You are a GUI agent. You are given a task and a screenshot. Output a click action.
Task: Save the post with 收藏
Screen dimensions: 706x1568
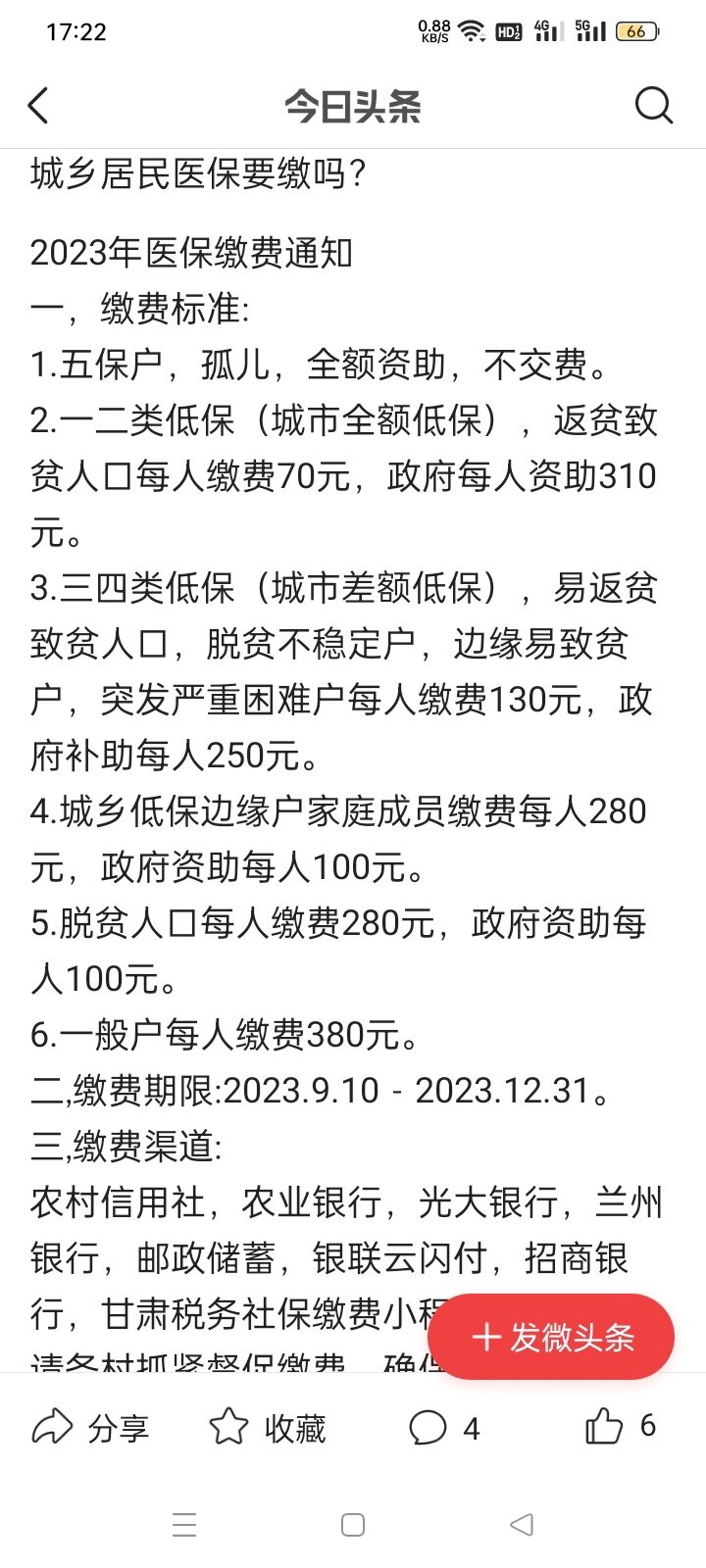point(267,1428)
